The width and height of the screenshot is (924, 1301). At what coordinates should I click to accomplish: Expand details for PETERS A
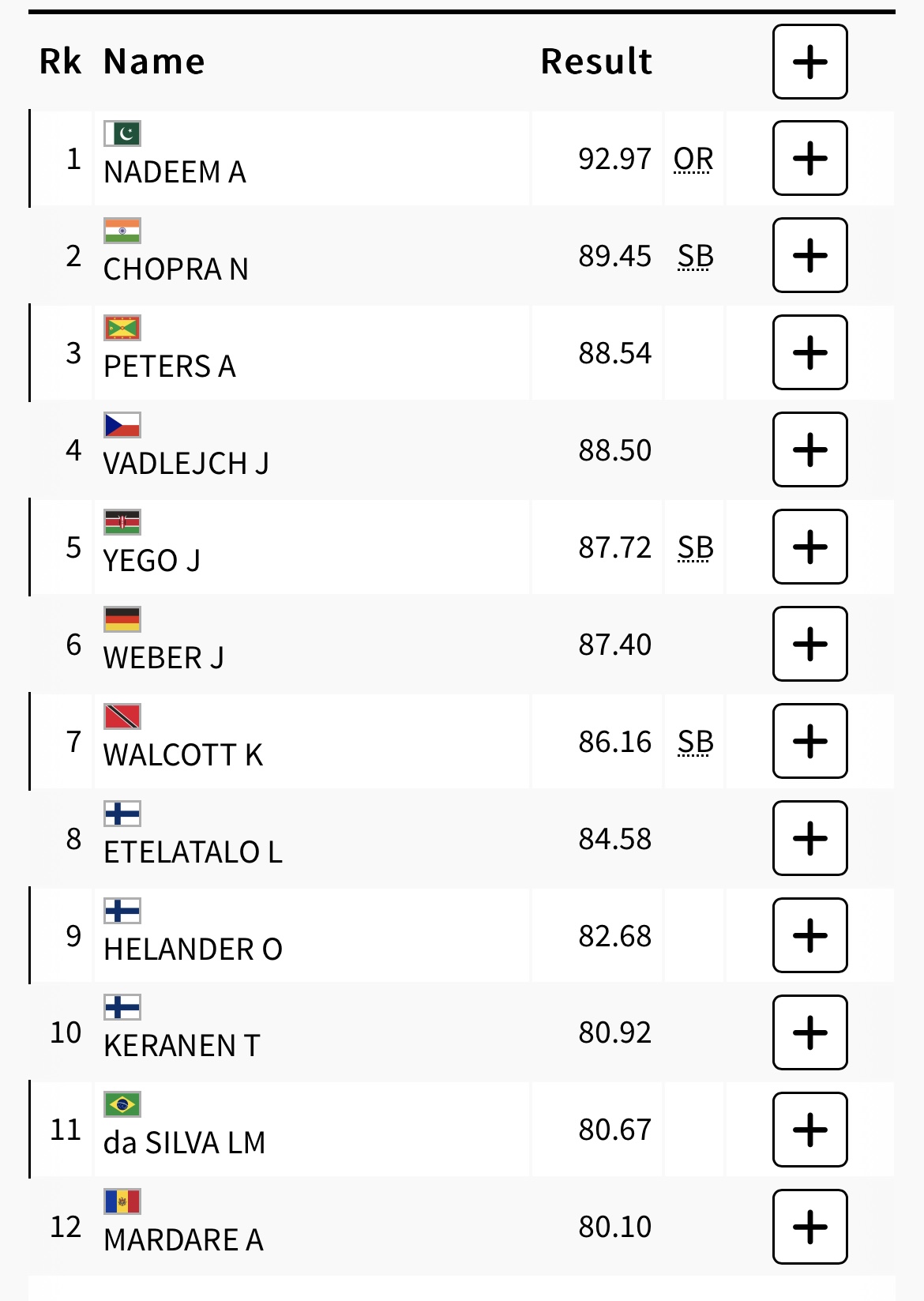(x=809, y=352)
